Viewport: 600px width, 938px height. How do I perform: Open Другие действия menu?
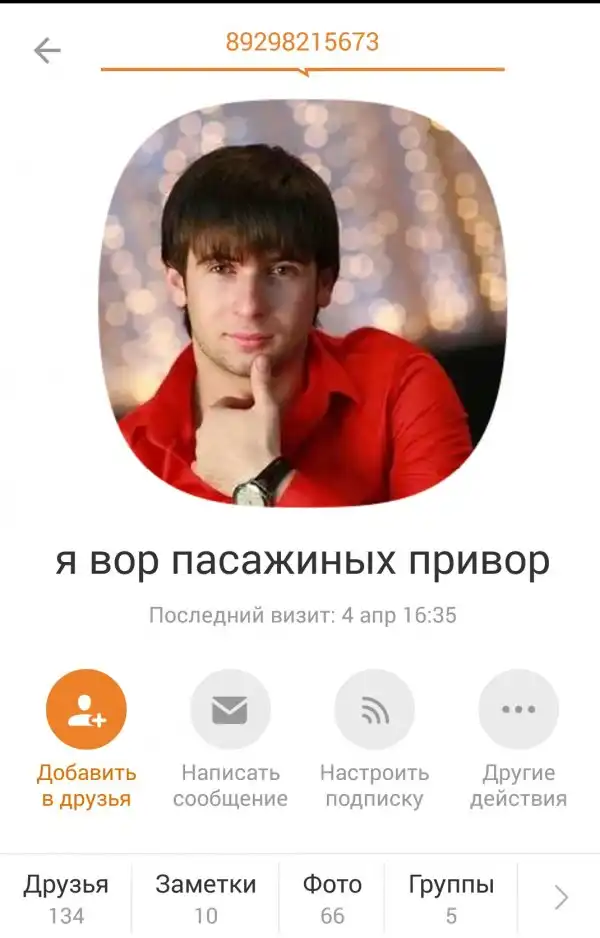click(518, 709)
